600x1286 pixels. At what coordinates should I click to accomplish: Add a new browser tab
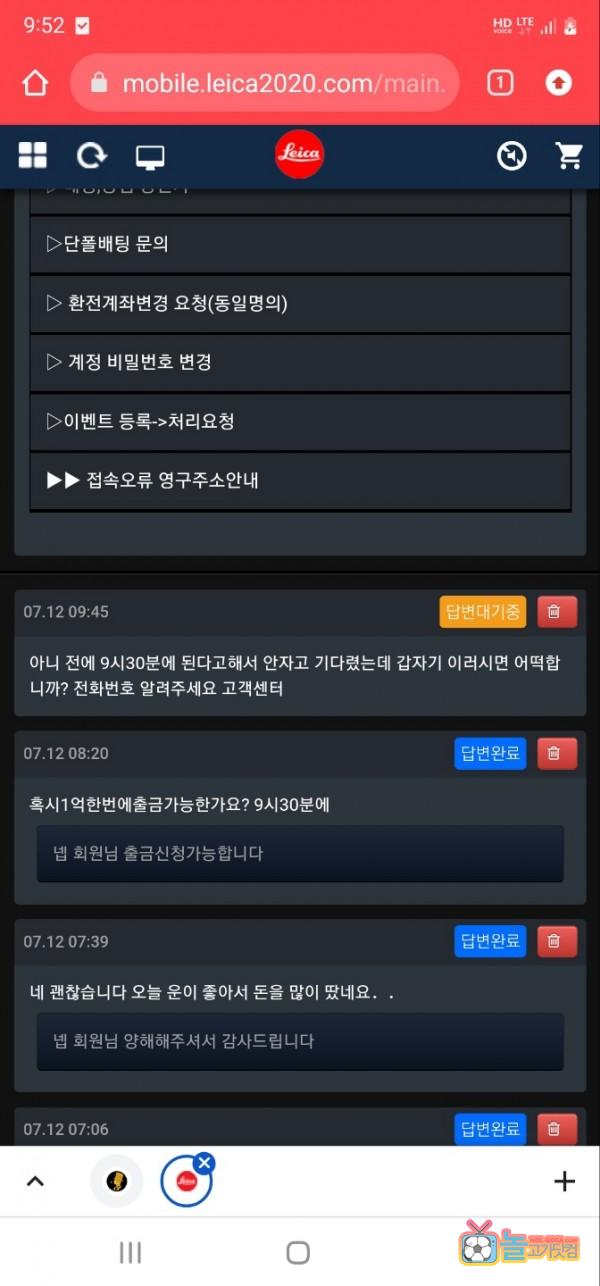(564, 1181)
